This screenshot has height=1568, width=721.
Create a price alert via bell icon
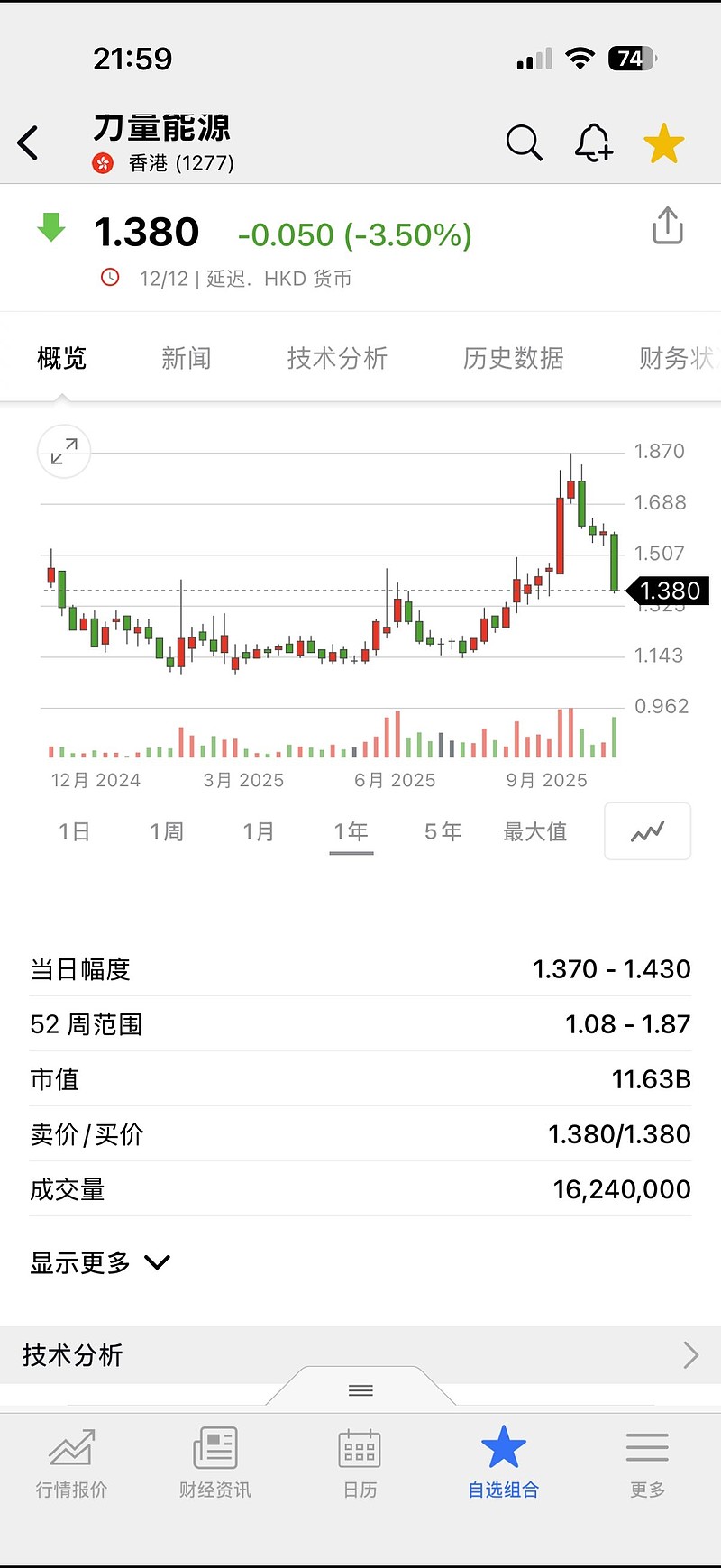(593, 142)
